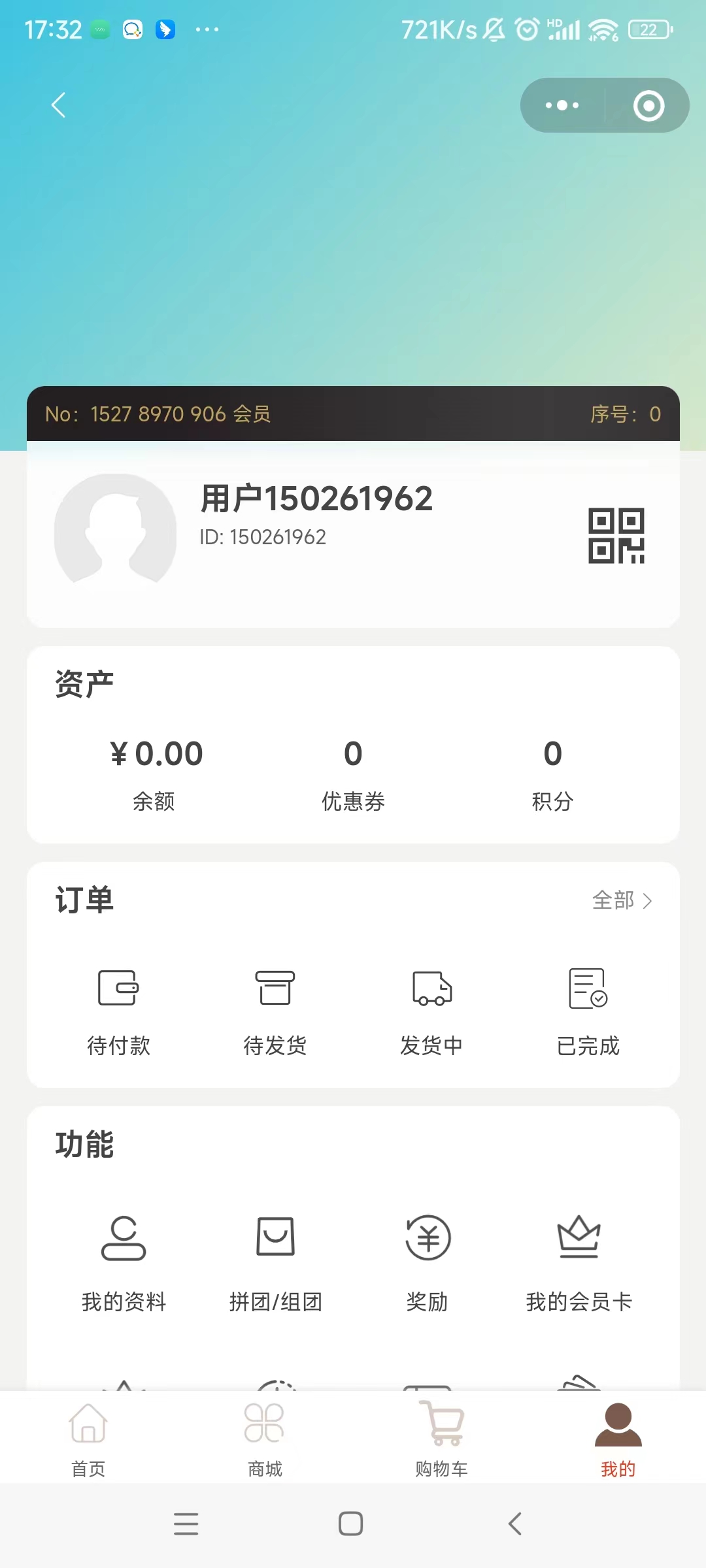View account balance 余额
This screenshot has height=1568, width=706.
tap(156, 774)
